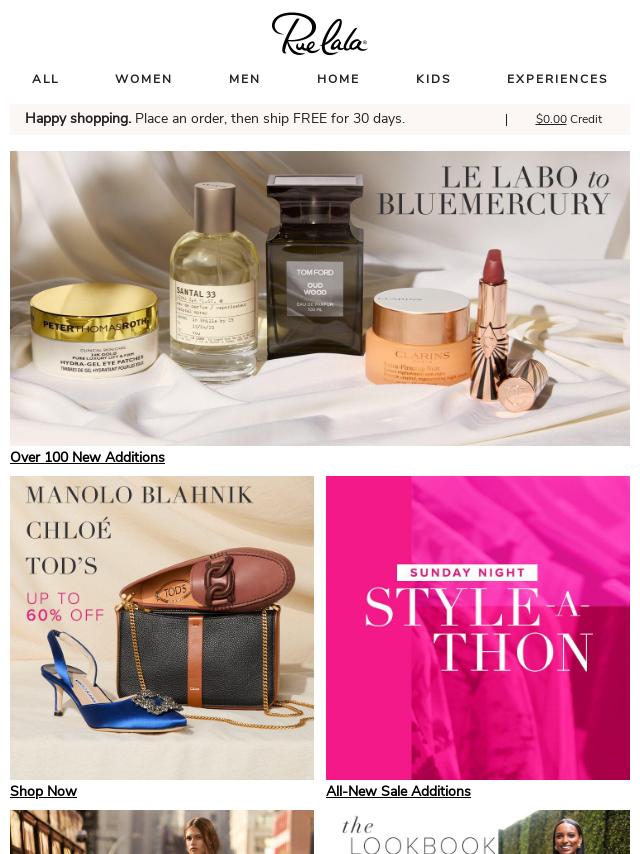This screenshot has height=854, width=640.
Task: Tap the Over 100 New Additions link
Action: tap(87, 457)
